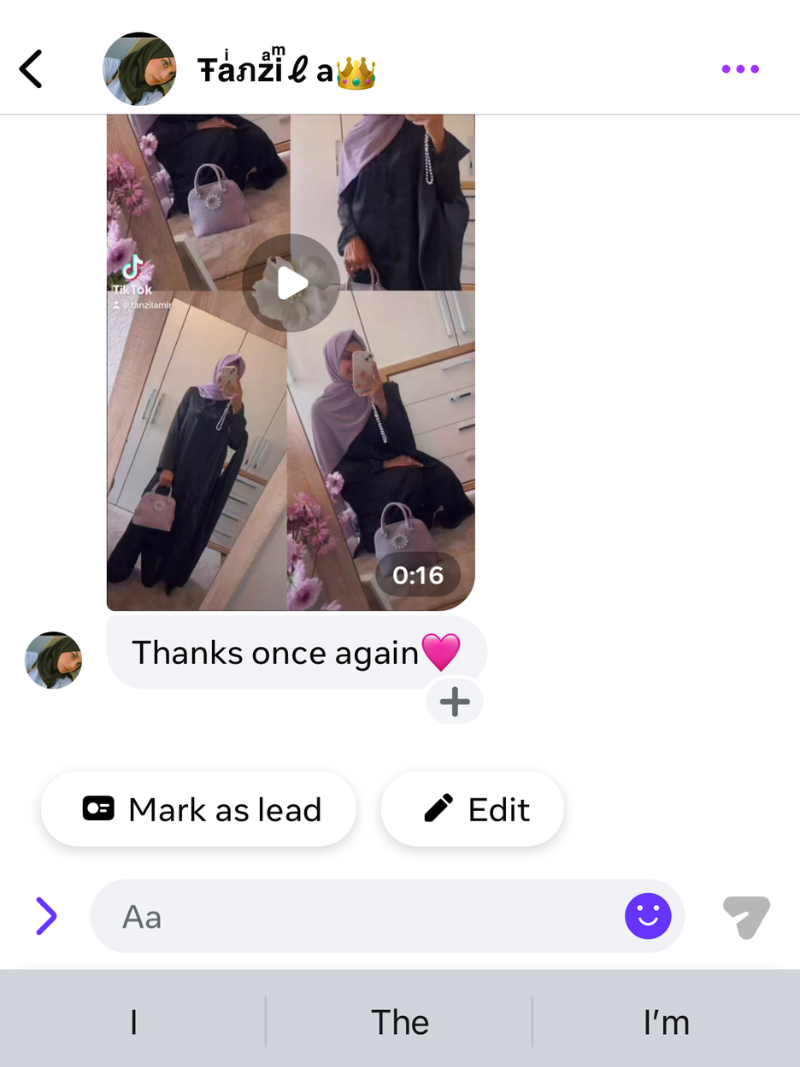Expand more options with the purple chevron
The width and height of the screenshot is (800, 1067).
point(46,916)
